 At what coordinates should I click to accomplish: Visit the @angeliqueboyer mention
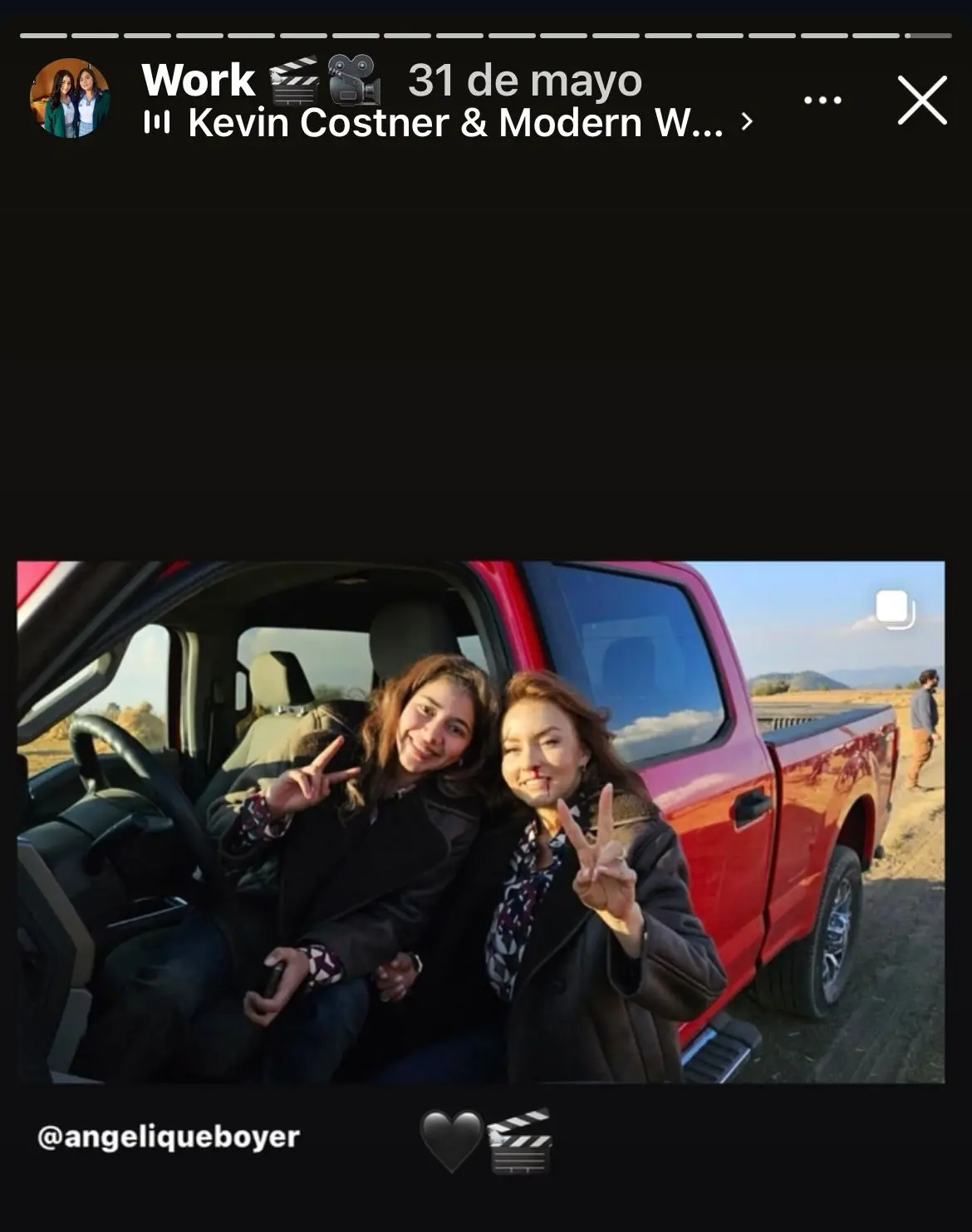pos(168,1136)
